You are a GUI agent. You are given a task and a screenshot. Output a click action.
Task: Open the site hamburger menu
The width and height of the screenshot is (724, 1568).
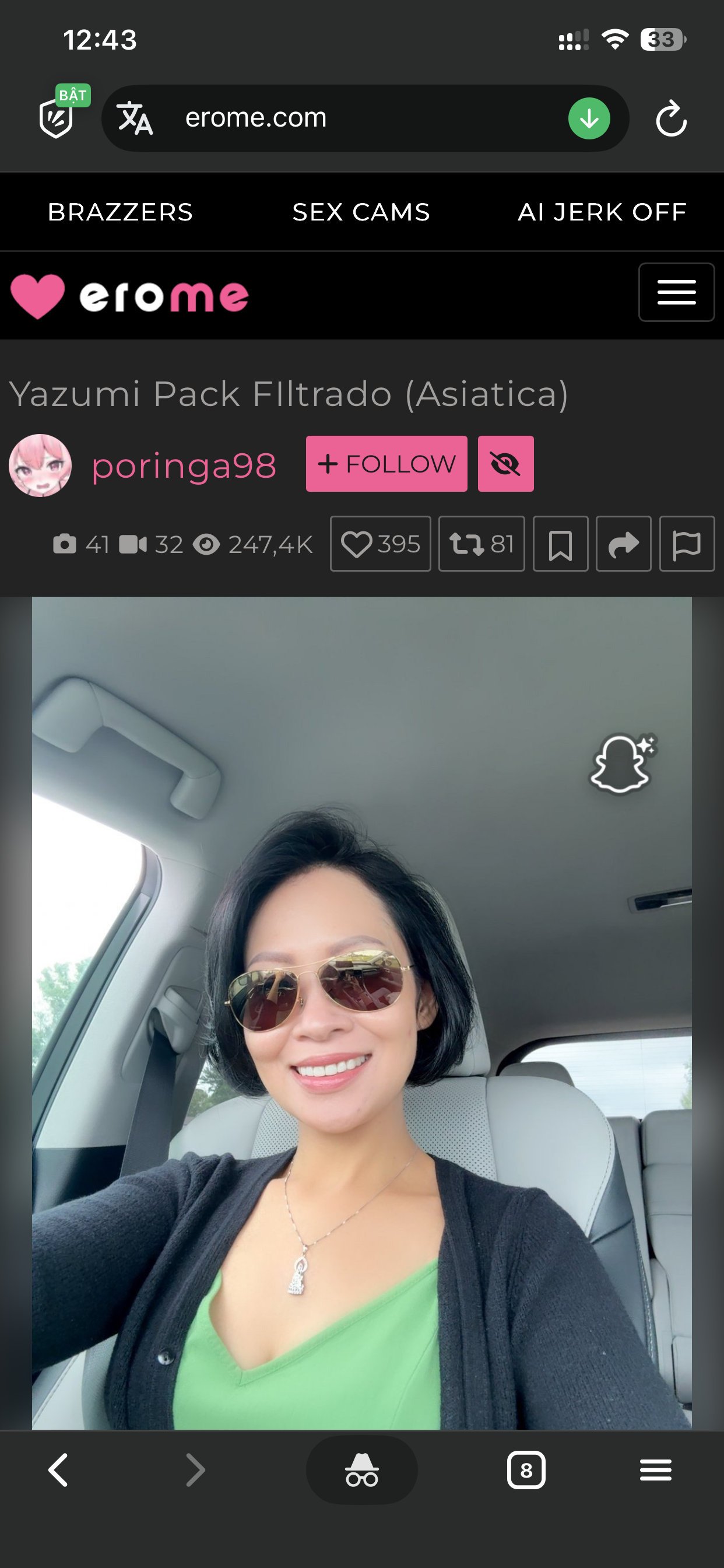[x=676, y=292]
